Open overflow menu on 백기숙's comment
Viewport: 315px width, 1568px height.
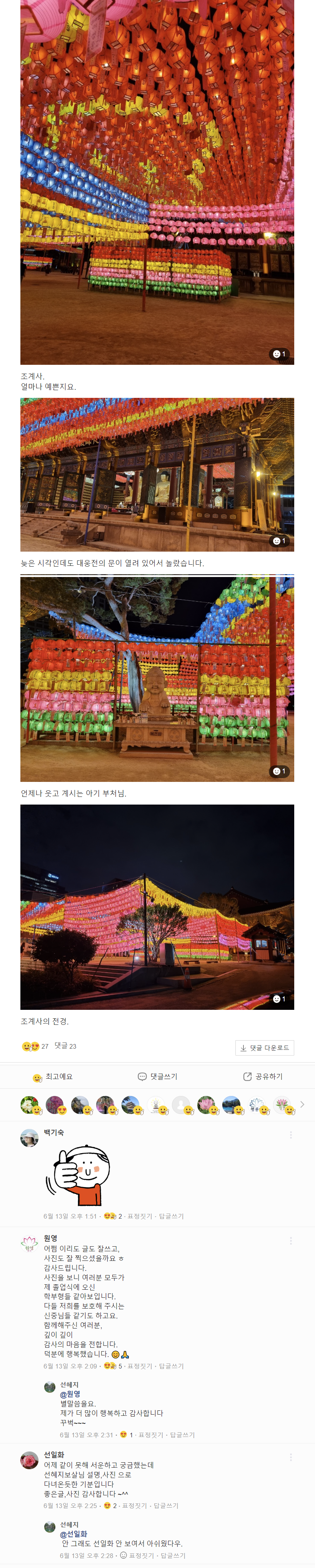[291, 1135]
